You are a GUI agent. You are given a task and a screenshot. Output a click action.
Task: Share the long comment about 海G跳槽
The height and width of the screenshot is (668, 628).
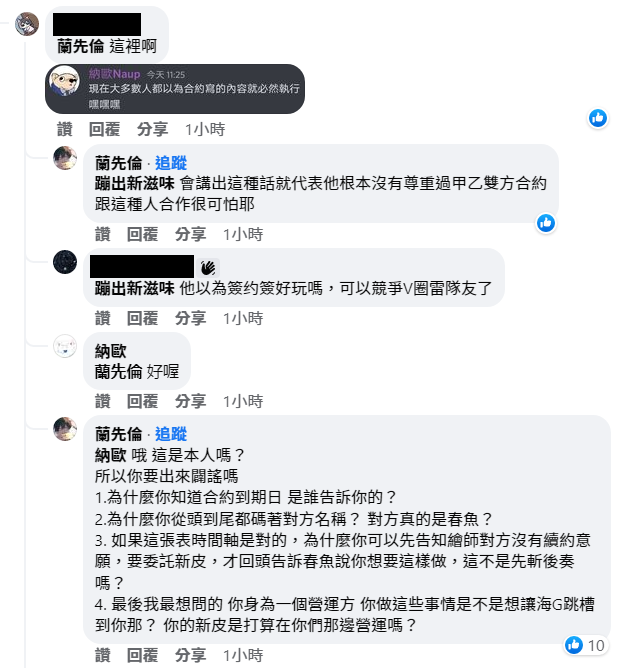pyautogui.click(x=190, y=656)
